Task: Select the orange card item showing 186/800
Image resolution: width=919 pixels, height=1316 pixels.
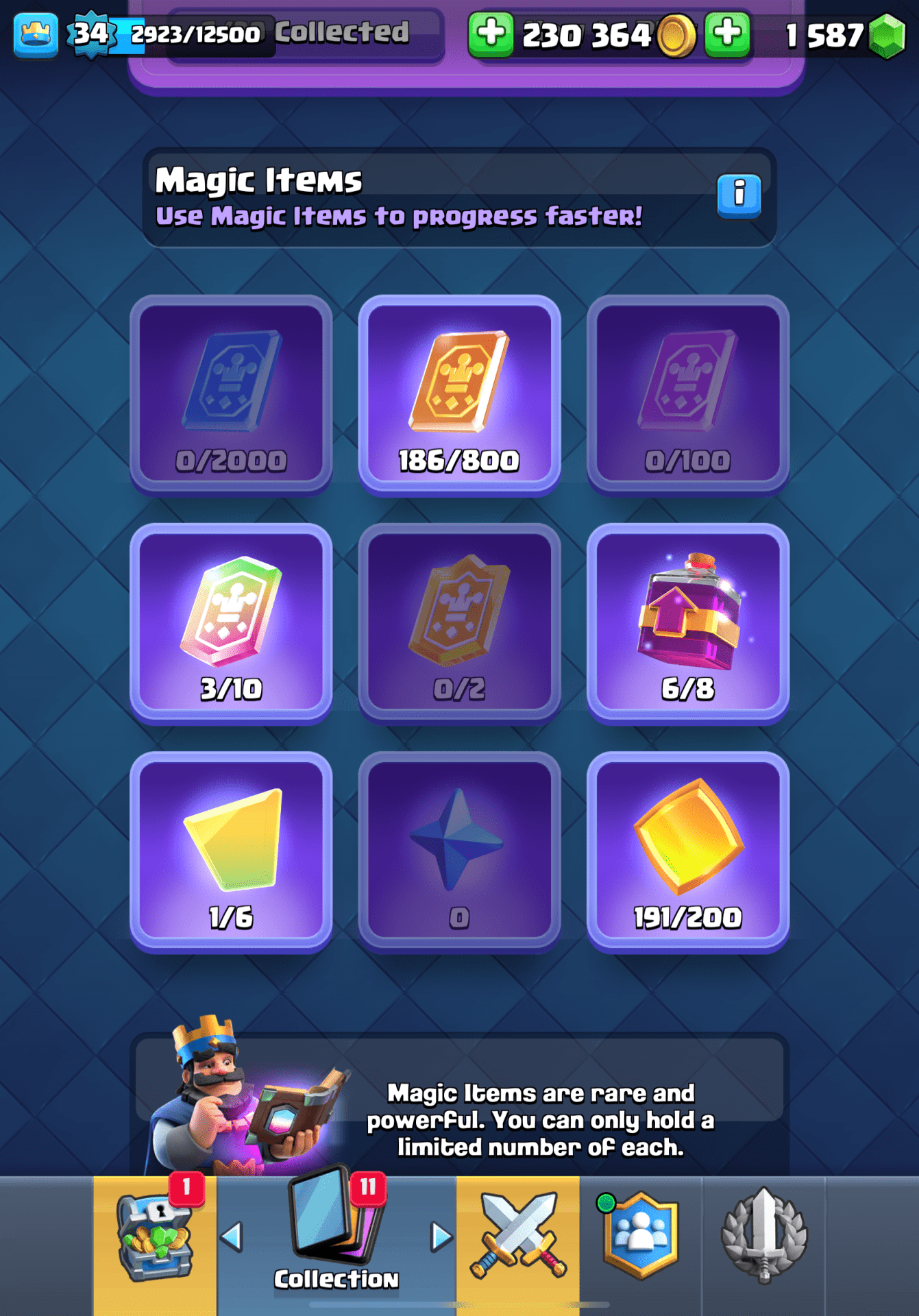Action: 459,394
